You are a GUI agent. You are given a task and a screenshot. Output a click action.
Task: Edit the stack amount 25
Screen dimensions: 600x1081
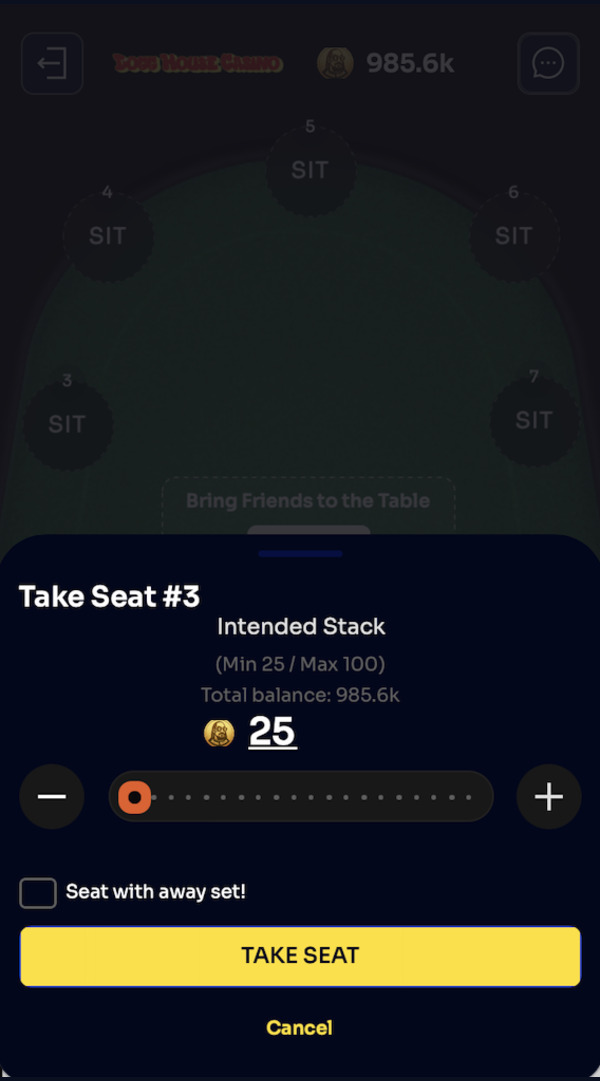coord(272,732)
